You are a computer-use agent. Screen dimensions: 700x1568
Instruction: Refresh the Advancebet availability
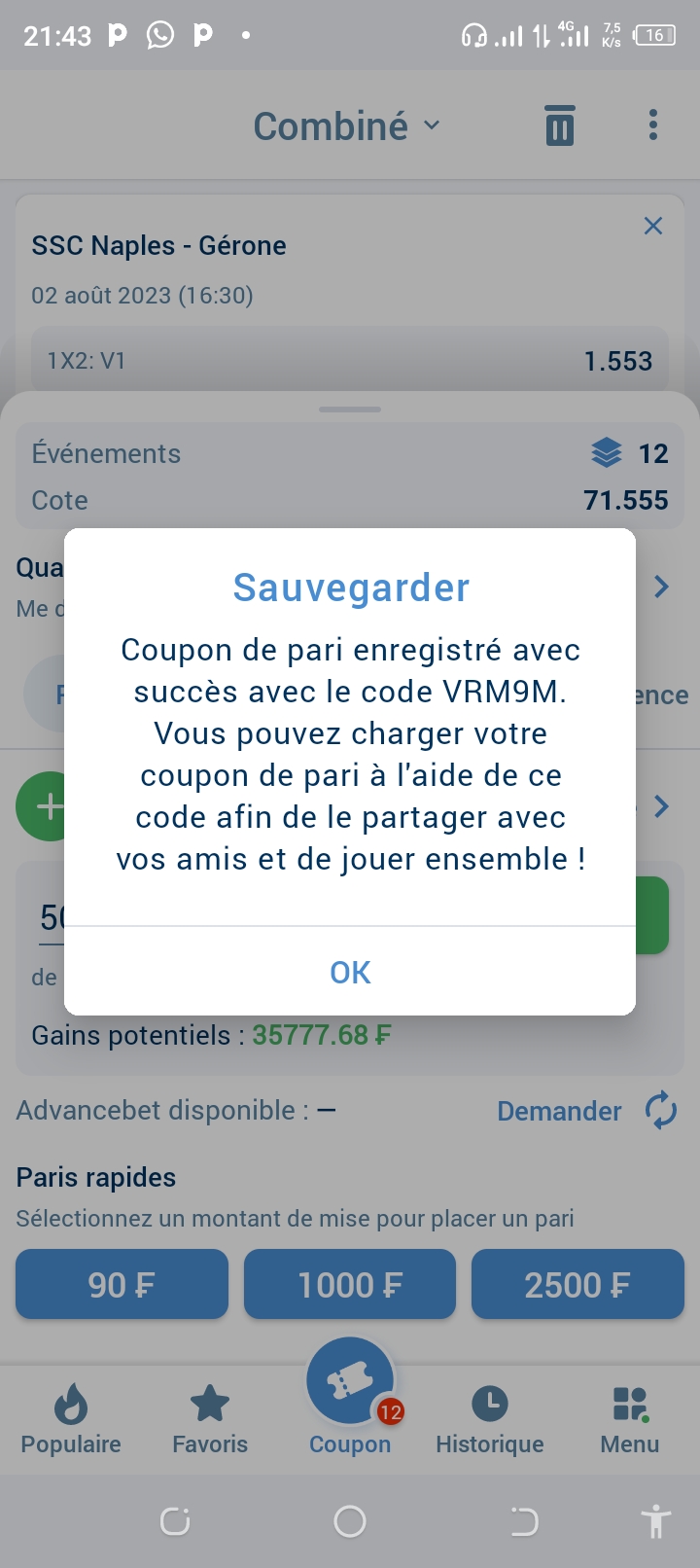[661, 1110]
